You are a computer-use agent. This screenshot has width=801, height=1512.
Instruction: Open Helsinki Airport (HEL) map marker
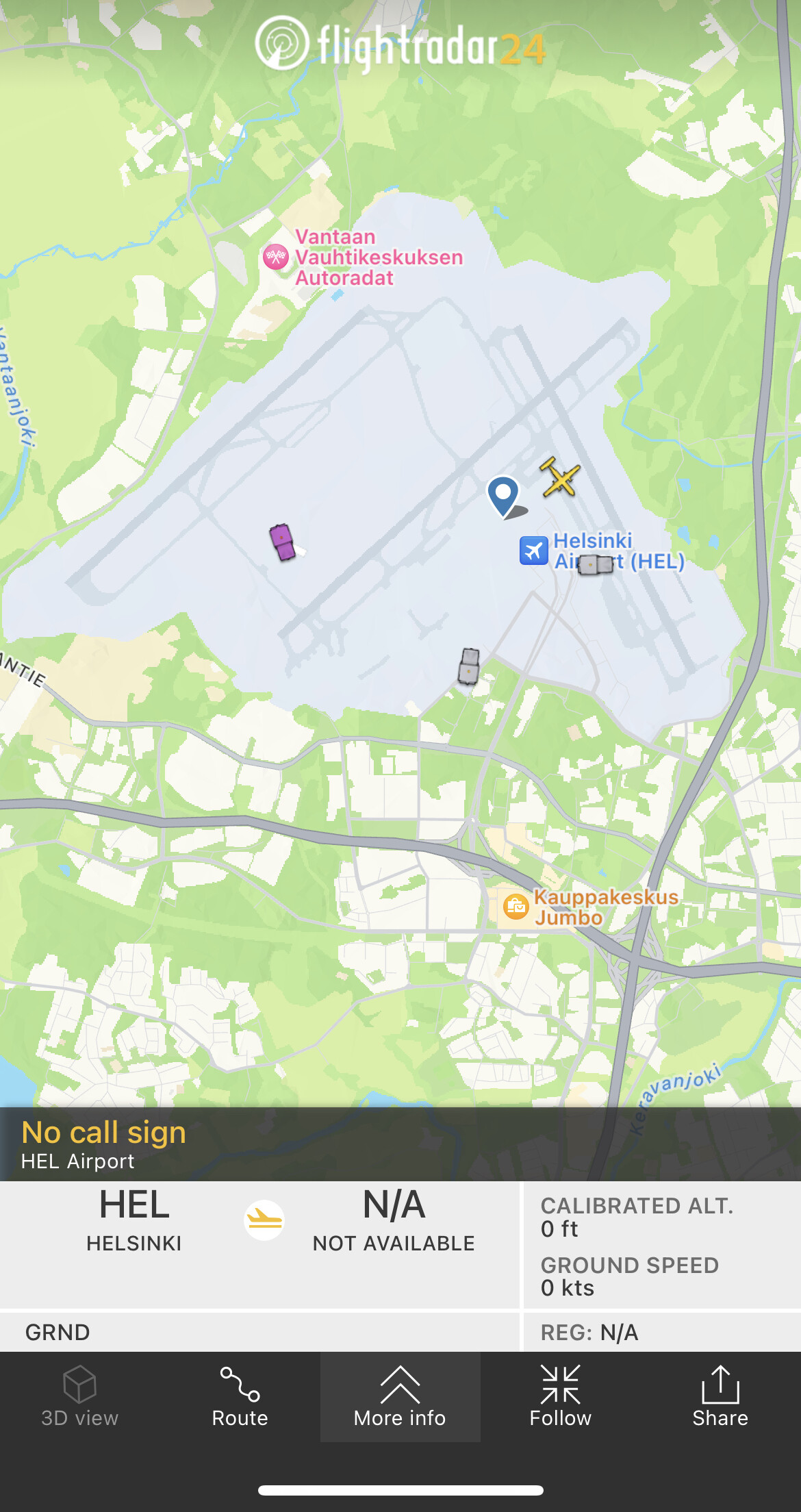pos(534,551)
